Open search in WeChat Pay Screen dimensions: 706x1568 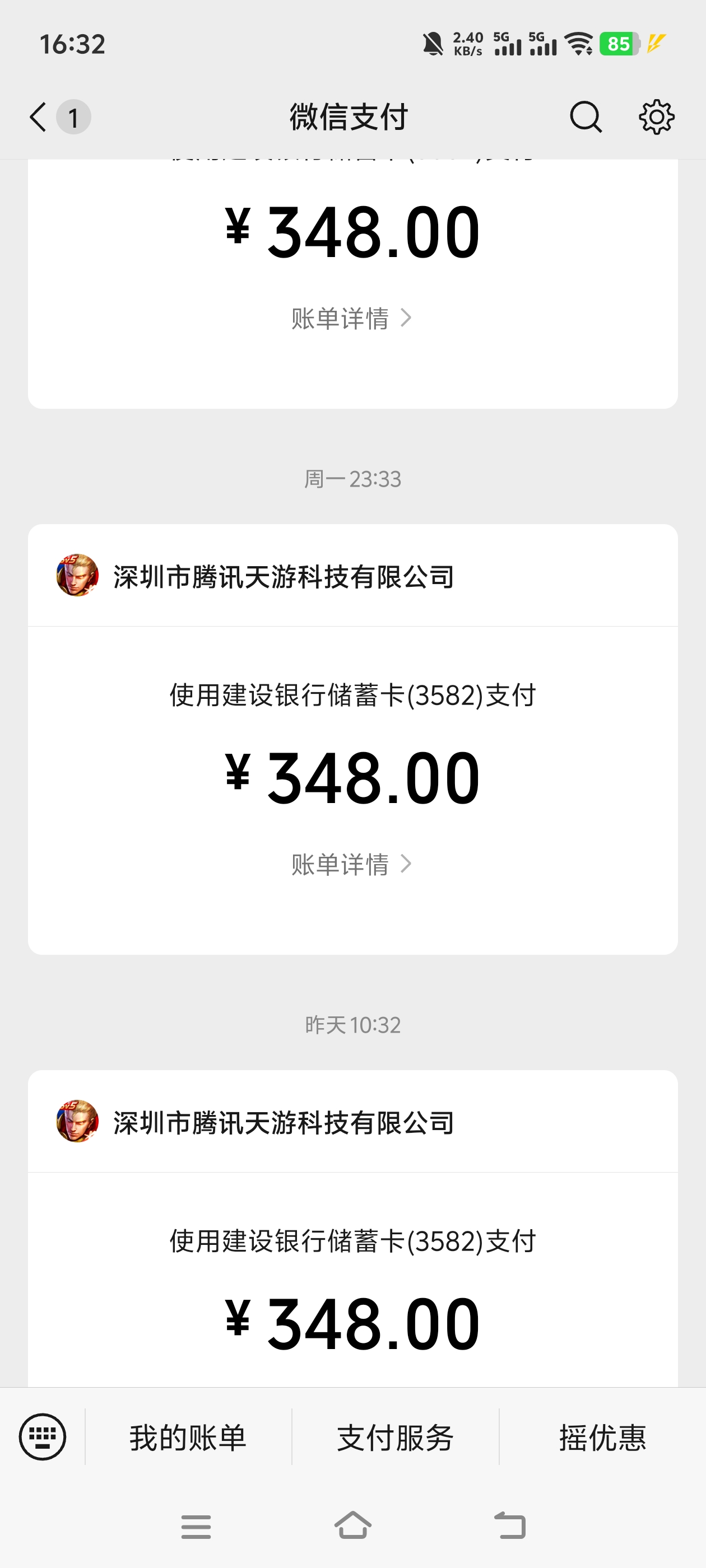tap(586, 117)
